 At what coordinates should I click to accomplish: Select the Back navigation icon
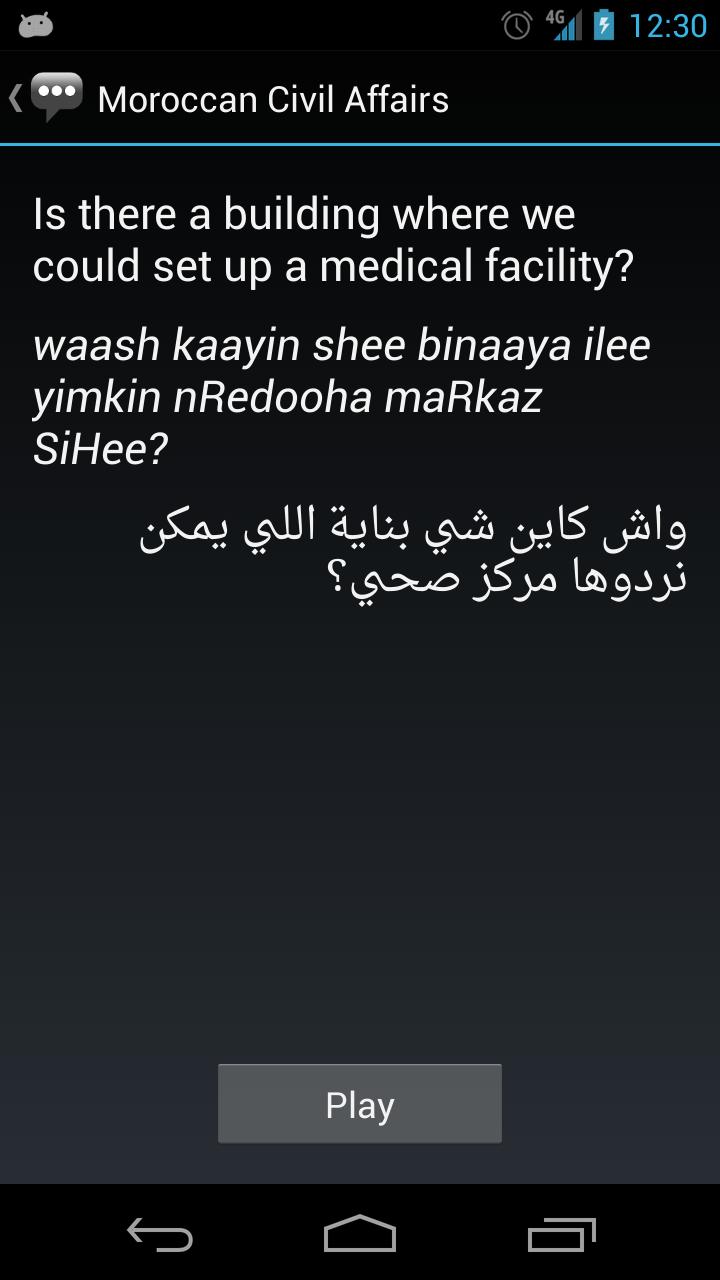pos(160,1236)
